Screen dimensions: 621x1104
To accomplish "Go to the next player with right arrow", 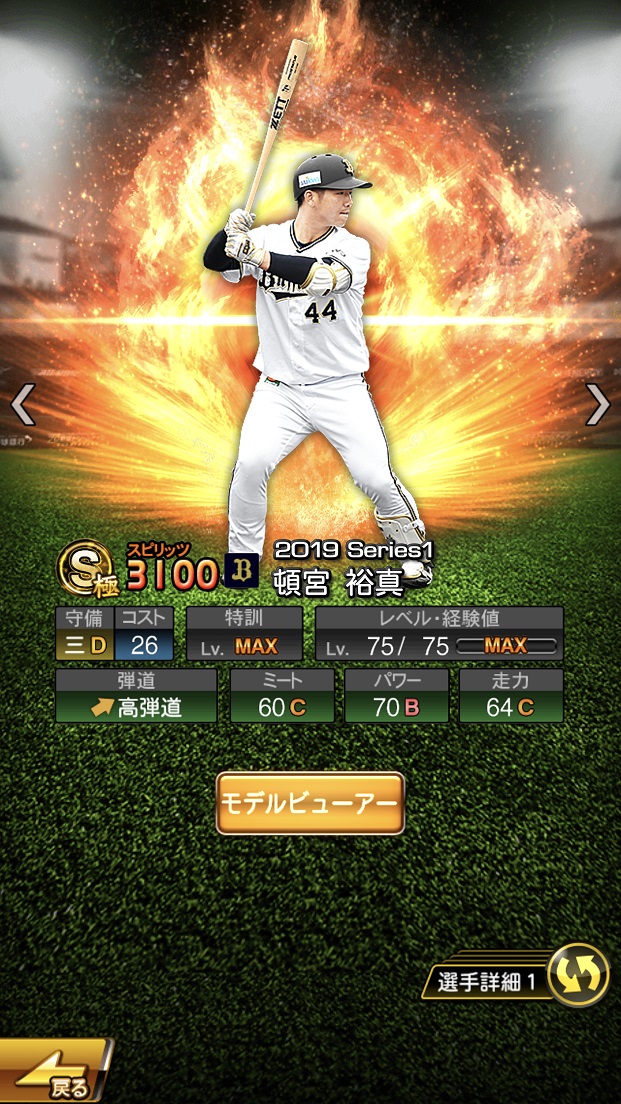I will [x=597, y=404].
